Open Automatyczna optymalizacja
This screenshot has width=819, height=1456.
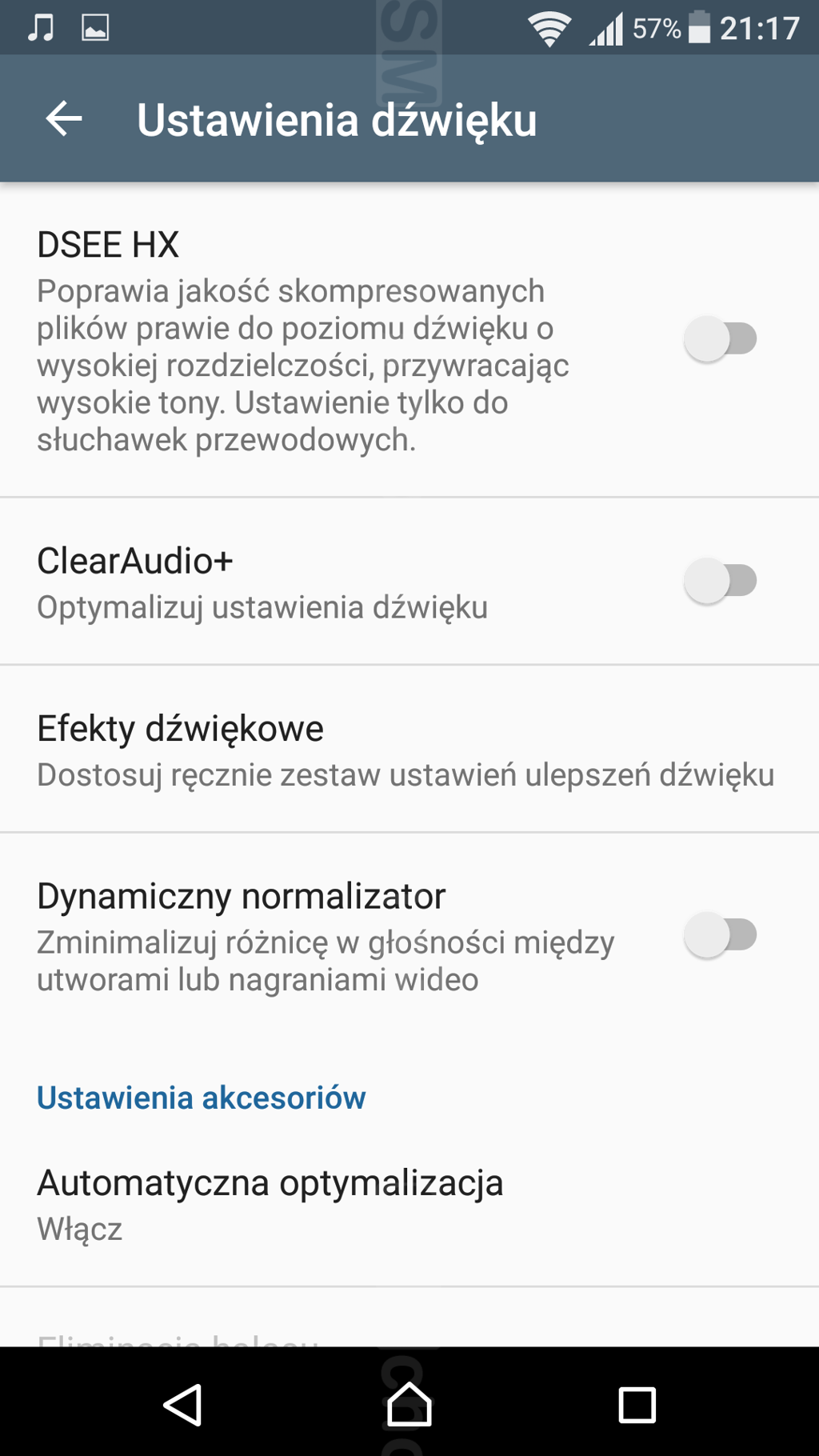click(270, 1203)
